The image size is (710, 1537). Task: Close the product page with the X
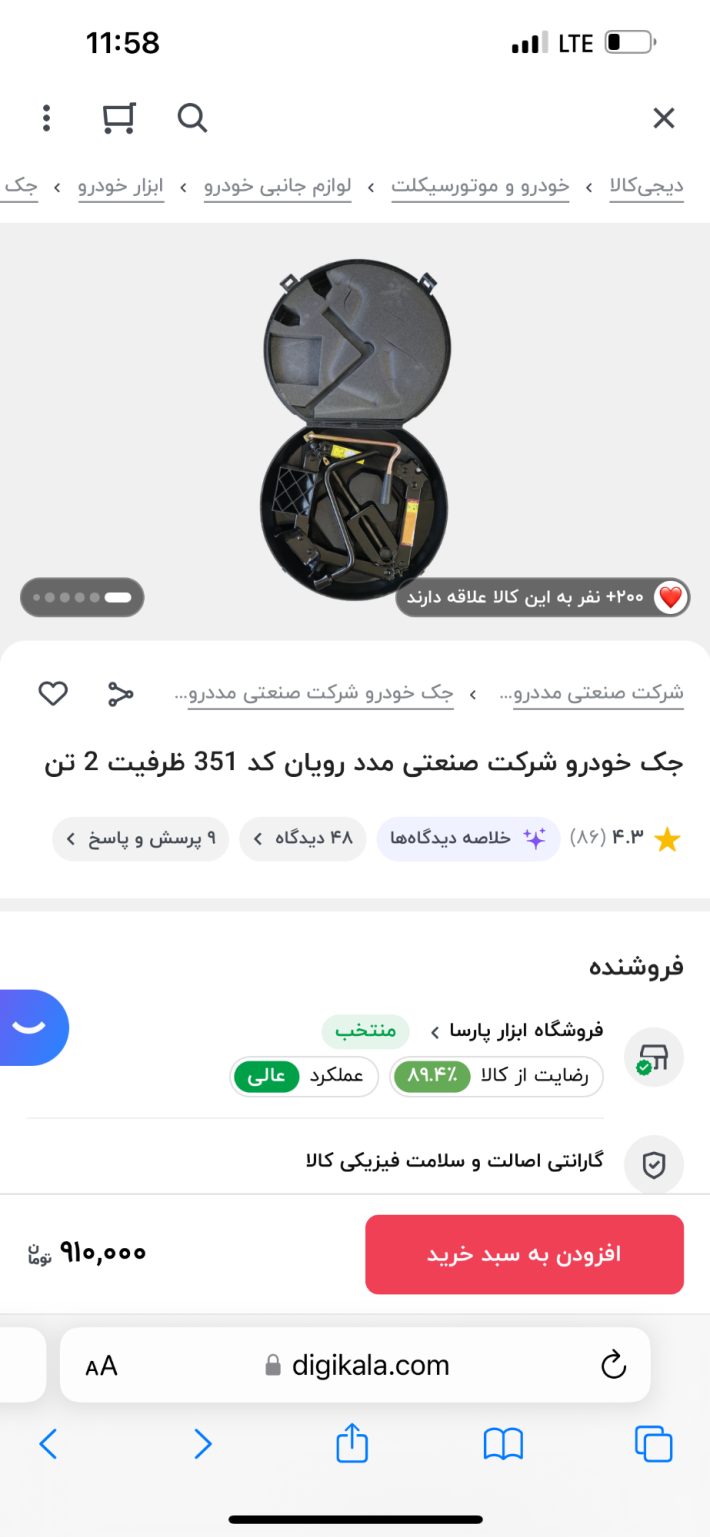tap(664, 119)
